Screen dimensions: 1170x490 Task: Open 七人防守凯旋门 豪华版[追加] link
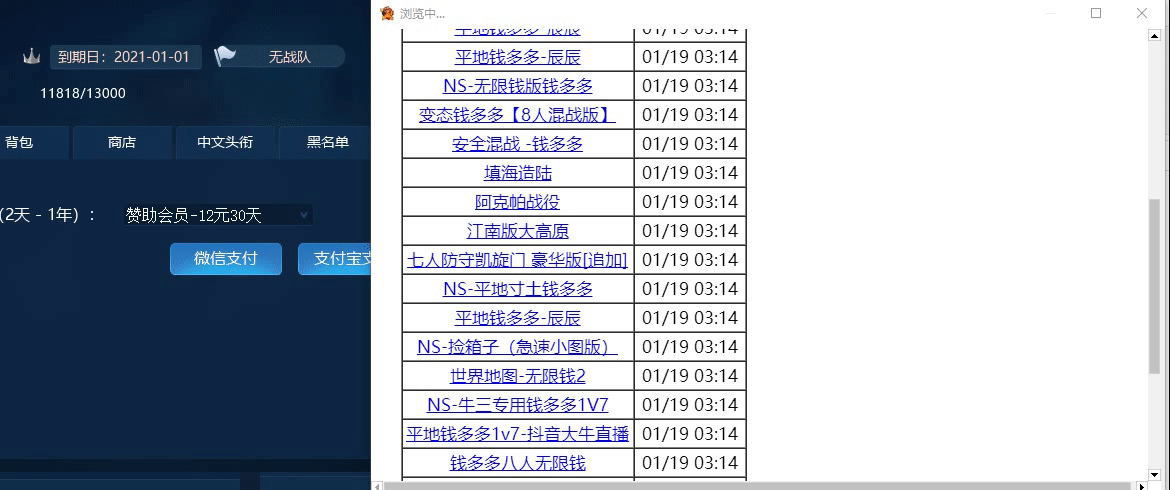click(x=517, y=260)
